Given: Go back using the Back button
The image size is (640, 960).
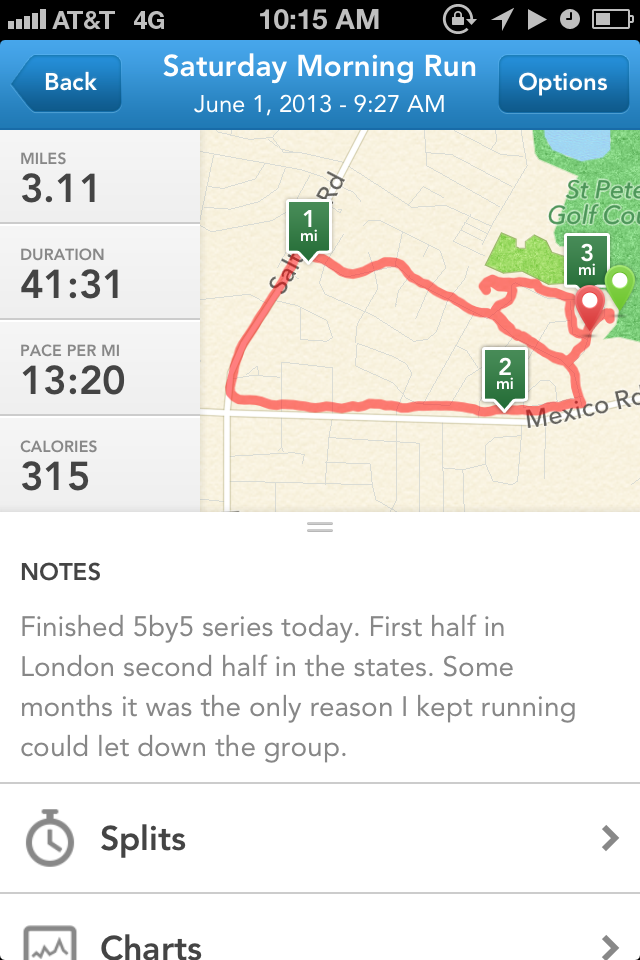Looking at the screenshot, I should click(x=67, y=83).
